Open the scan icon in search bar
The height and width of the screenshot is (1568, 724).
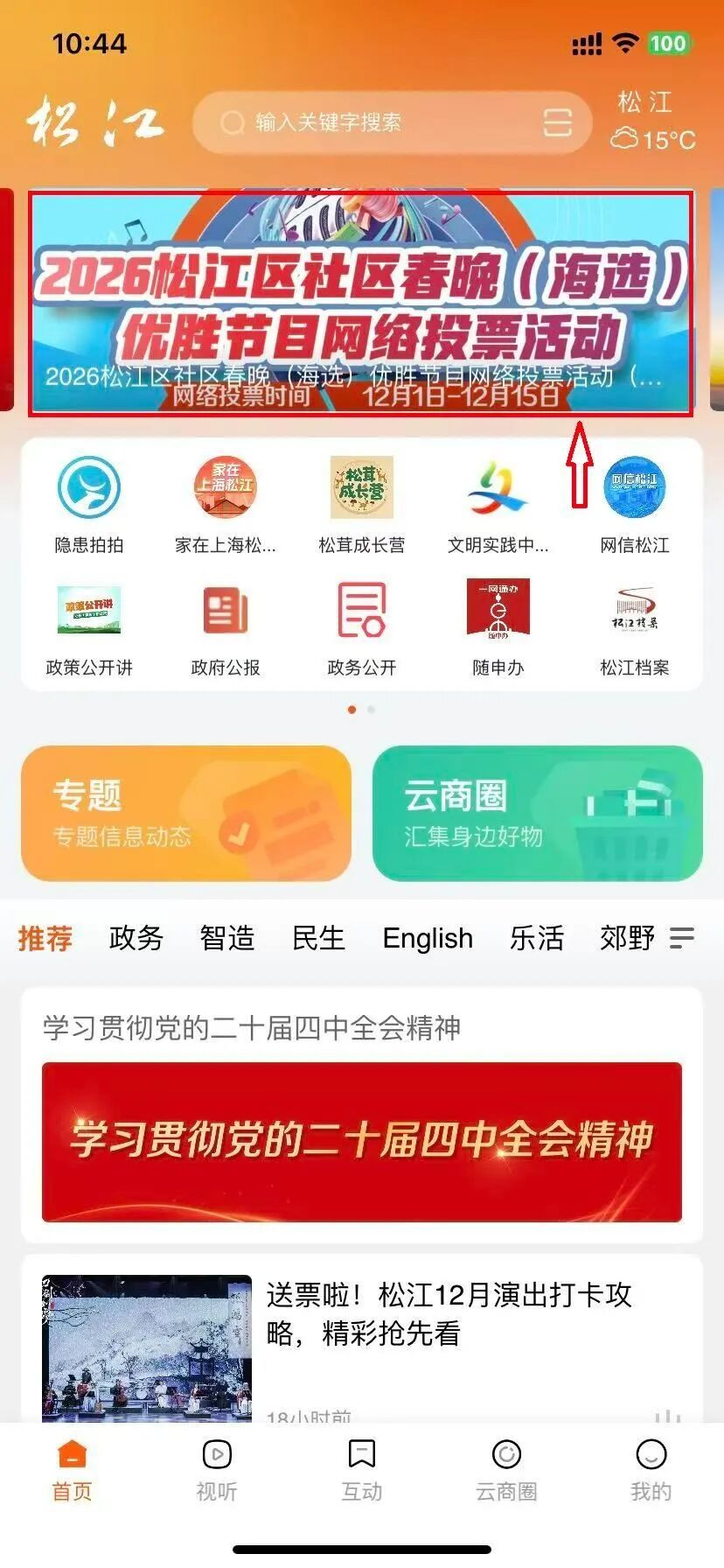coord(557,122)
